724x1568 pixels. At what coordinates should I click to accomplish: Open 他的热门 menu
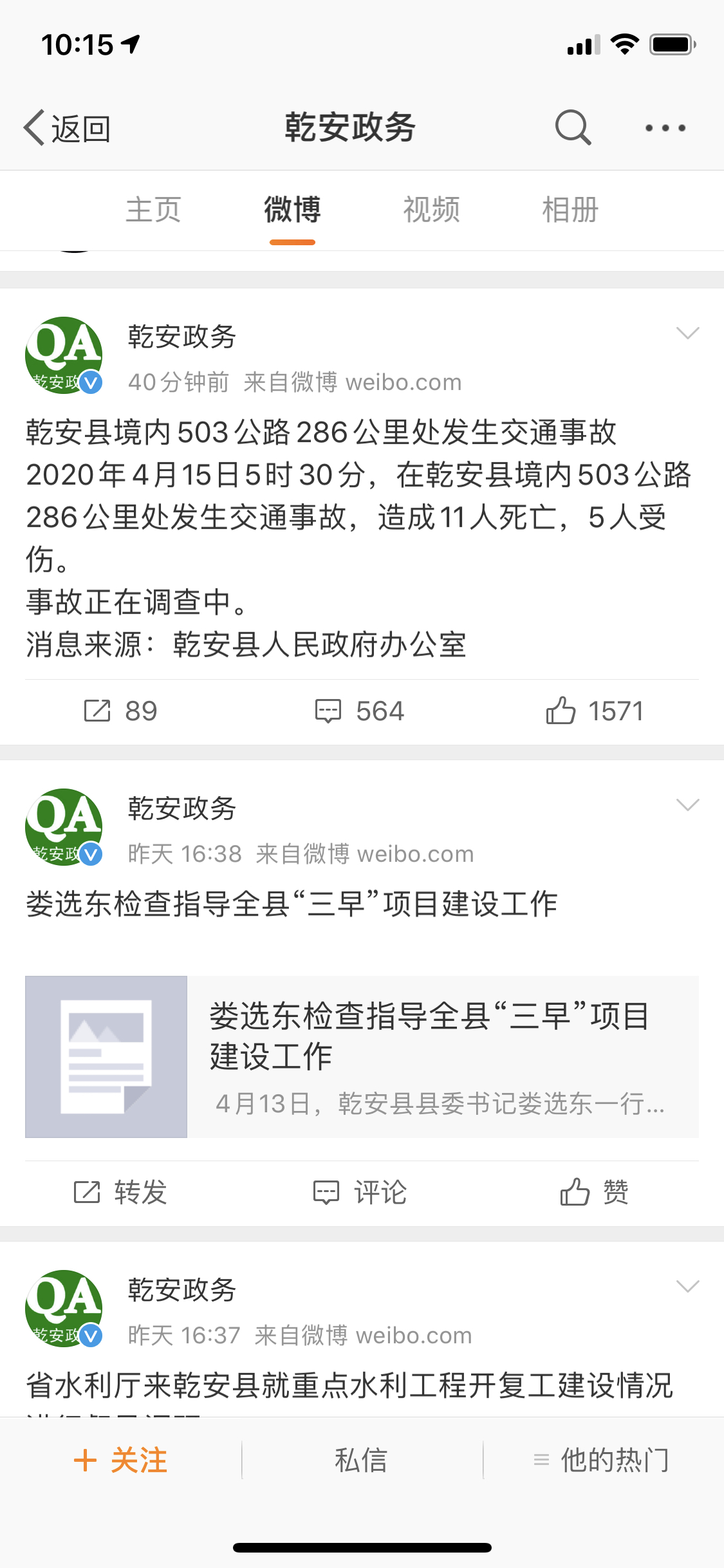point(602,1460)
